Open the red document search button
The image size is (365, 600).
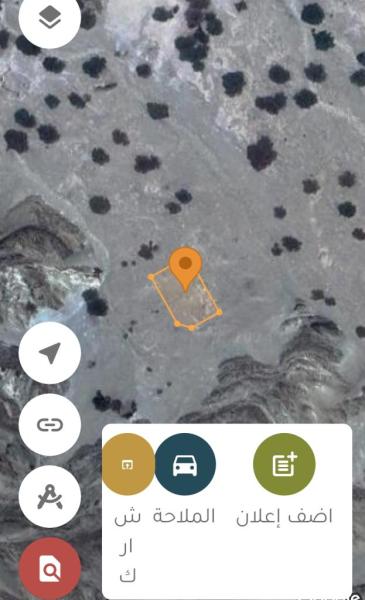[50, 569]
